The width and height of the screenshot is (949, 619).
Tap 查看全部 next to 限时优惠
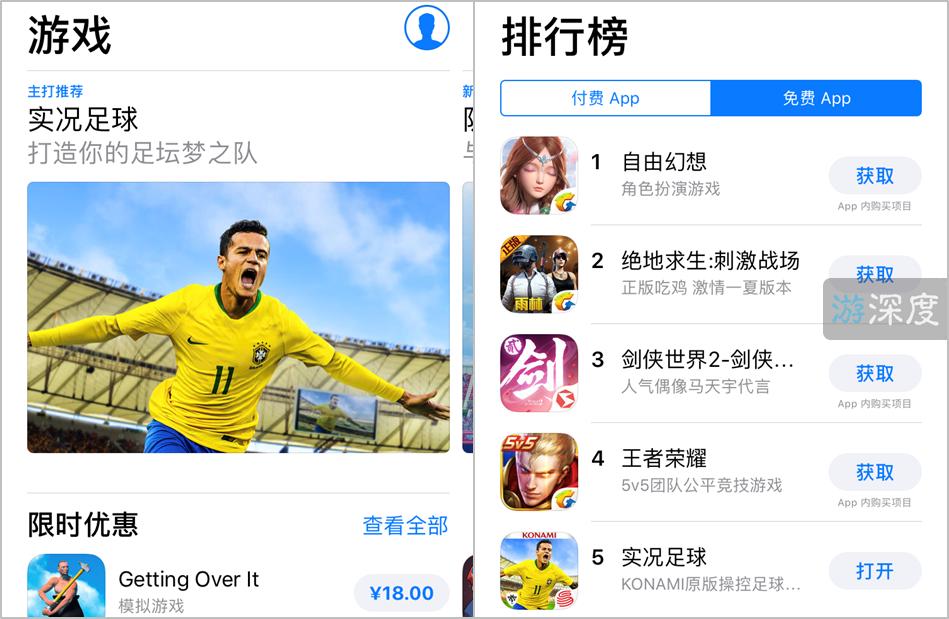pyautogui.click(x=404, y=525)
